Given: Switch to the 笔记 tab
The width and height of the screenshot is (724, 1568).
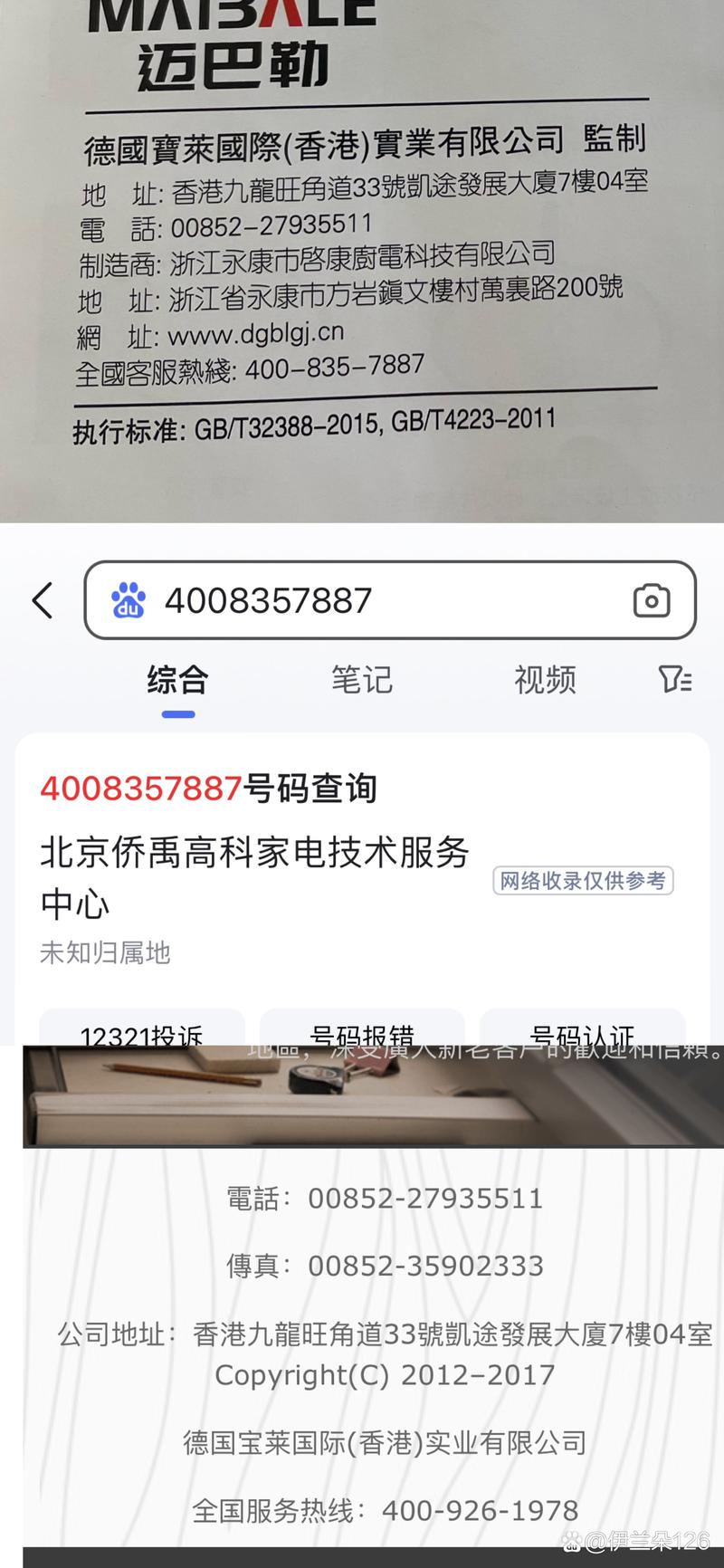Looking at the screenshot, I should click(x=360, y=681).
